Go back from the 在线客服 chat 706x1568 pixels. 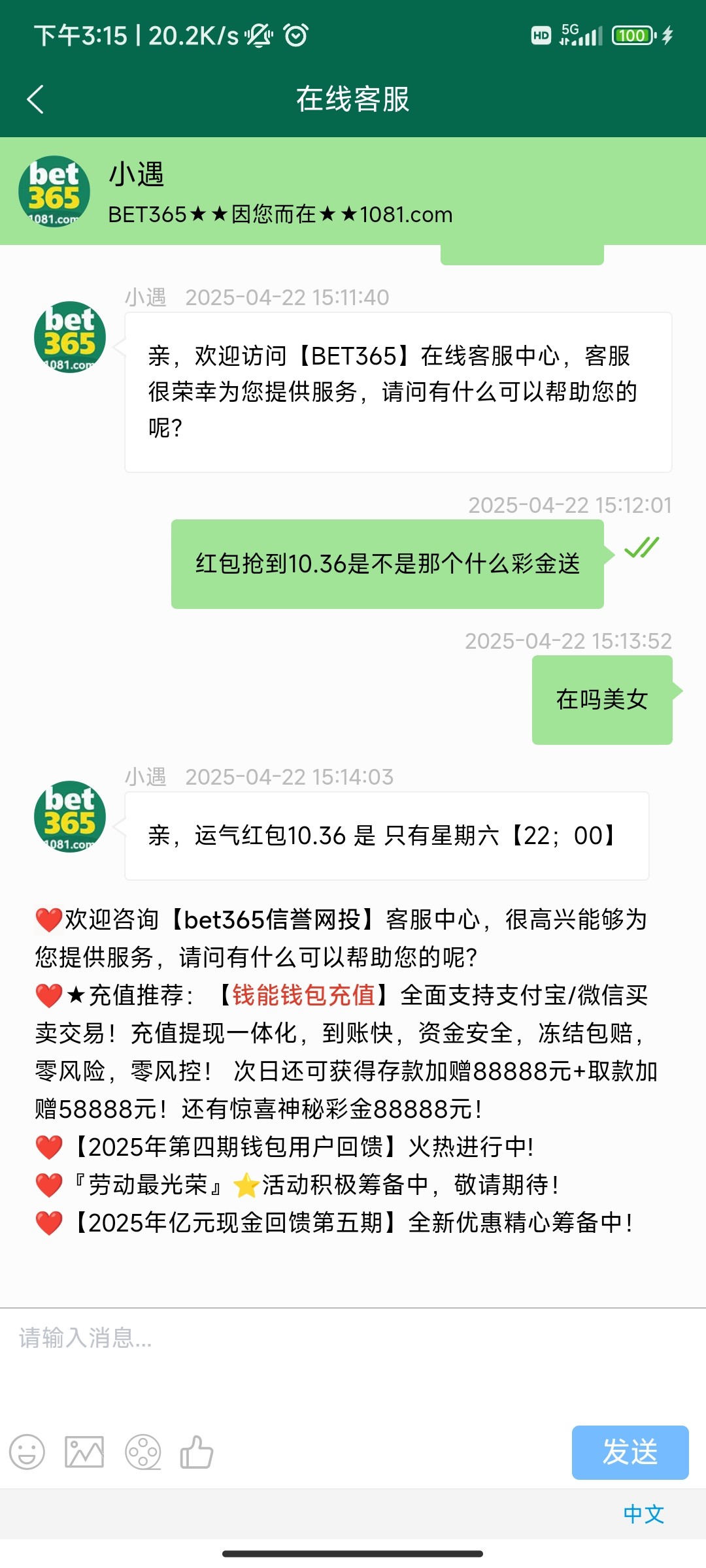pyautogui.click(x=35, y=99)
